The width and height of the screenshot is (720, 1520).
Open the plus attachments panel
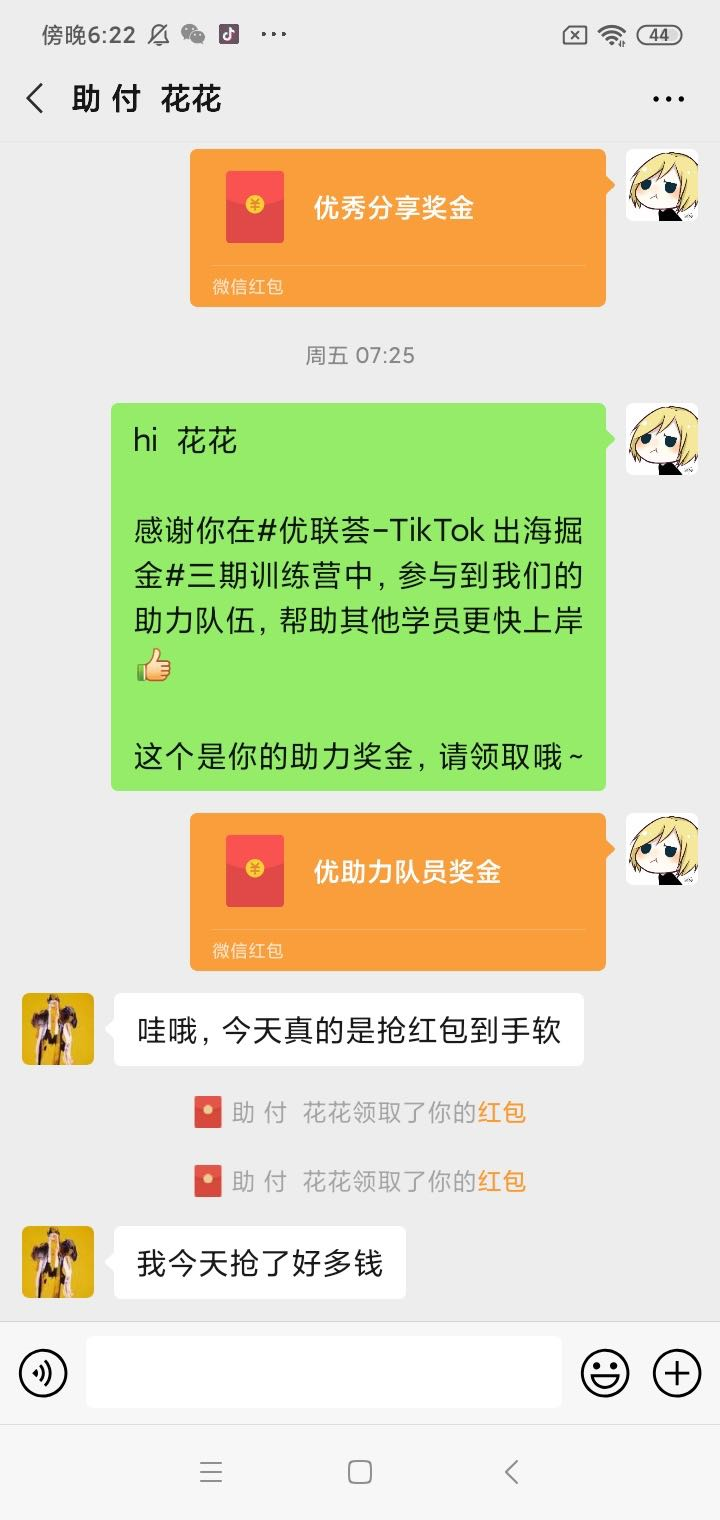677,1373
